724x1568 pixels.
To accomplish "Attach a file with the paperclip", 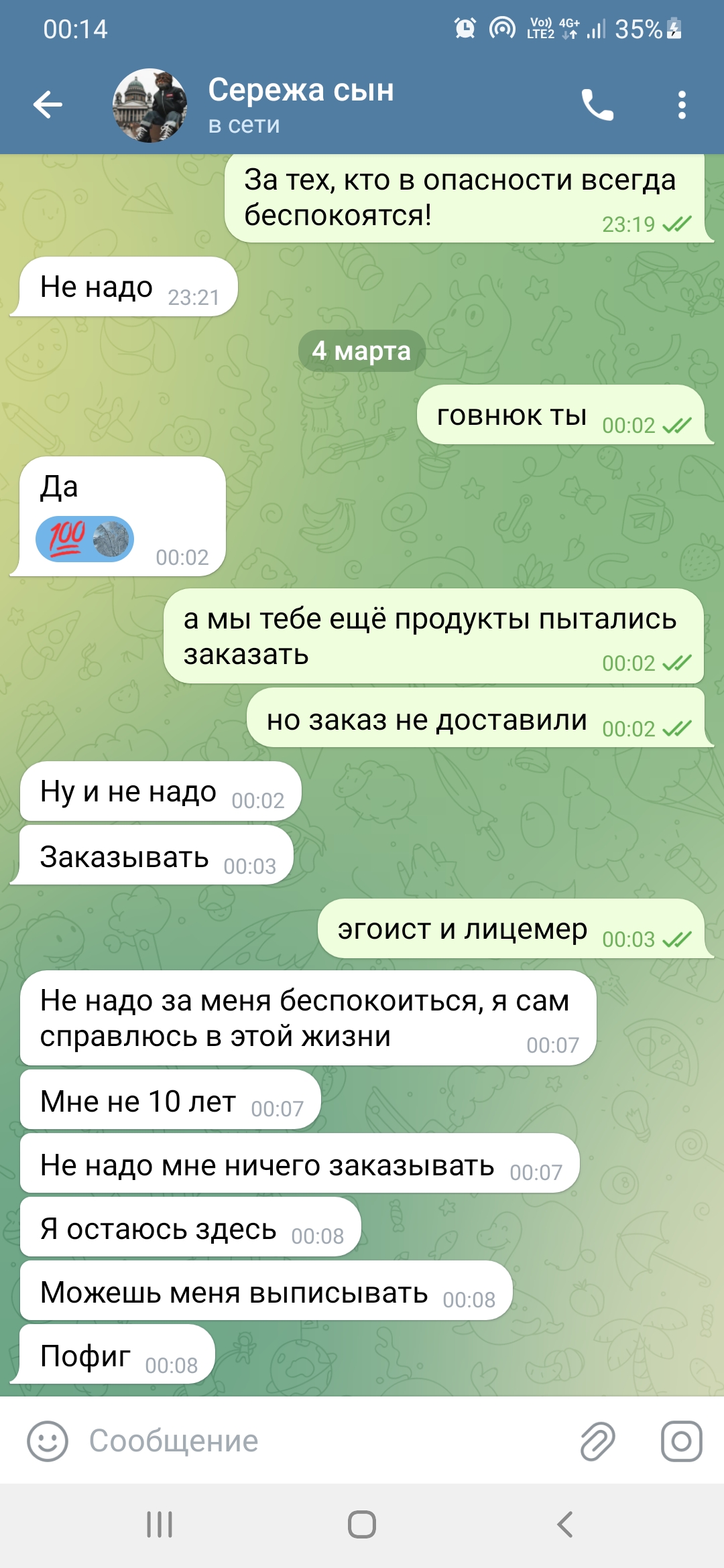I will pos(597,1441).
